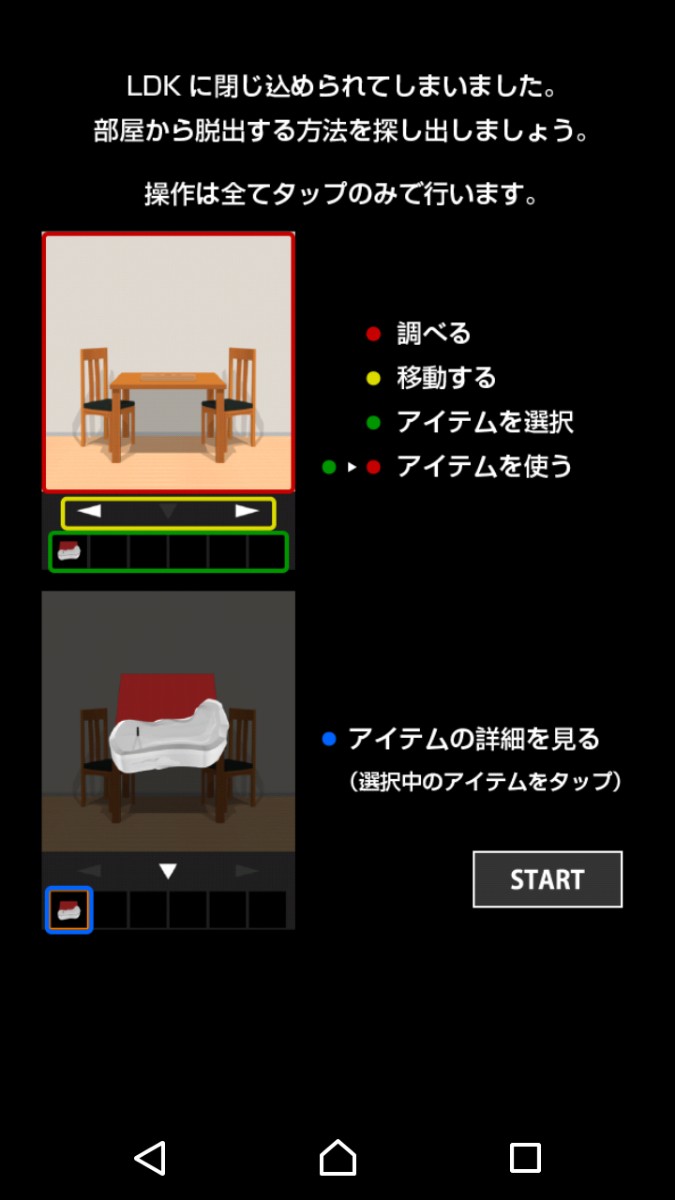This screenshot has width=675, height=1200.
Task: Open the recent apps overview
Action: 525,1158
